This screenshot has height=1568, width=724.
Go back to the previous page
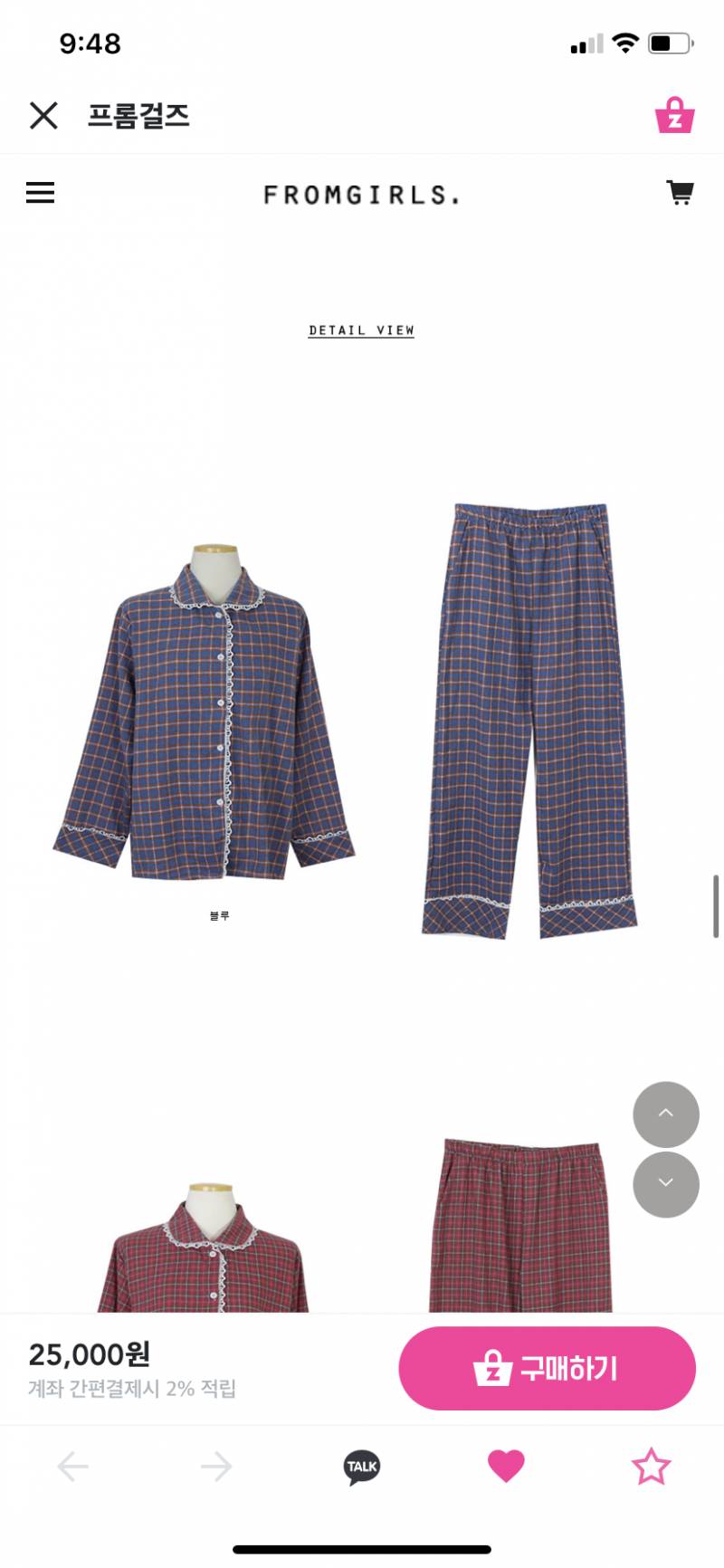[72, 1466]
